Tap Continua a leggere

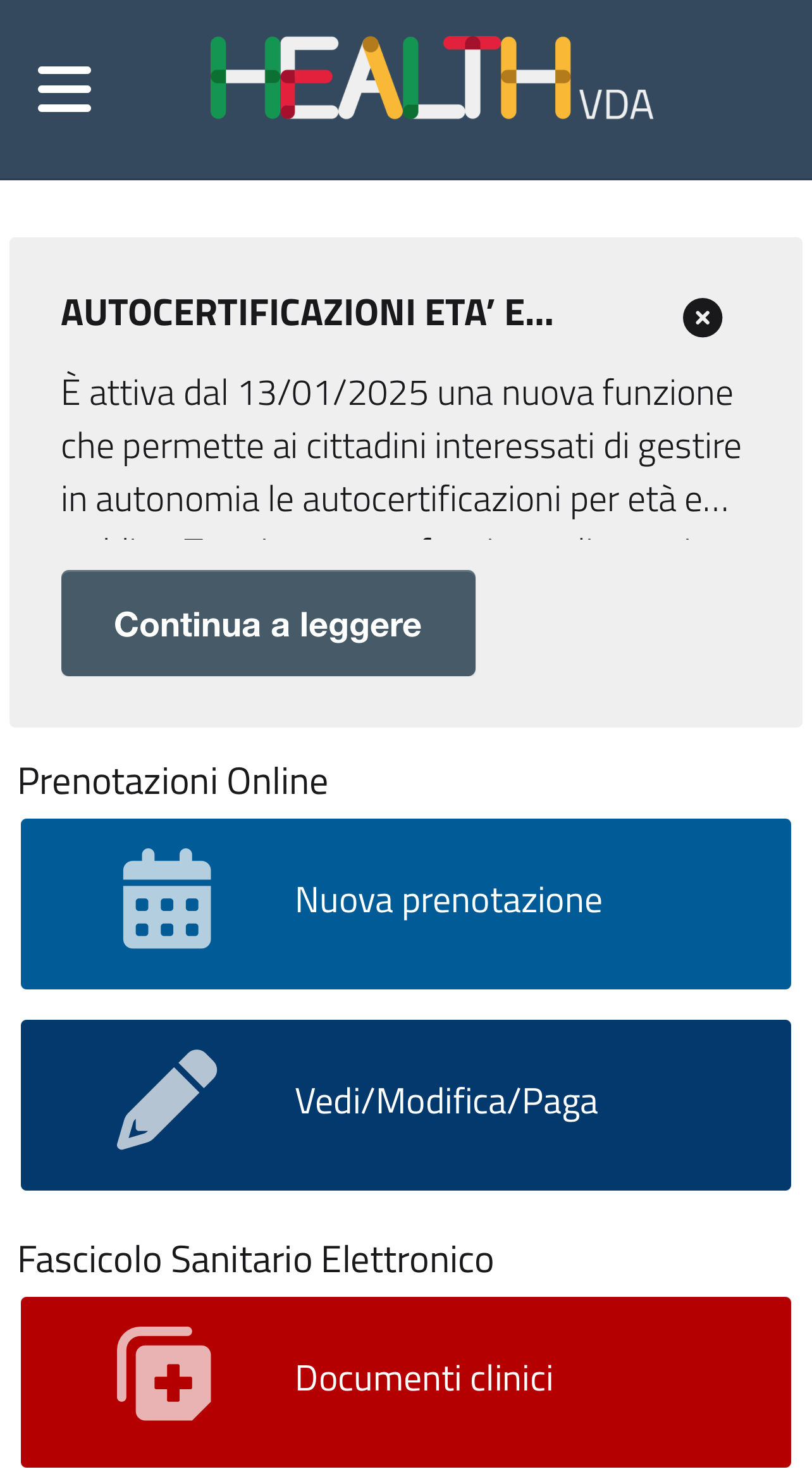pyautogui.click(x=268, y=623)
